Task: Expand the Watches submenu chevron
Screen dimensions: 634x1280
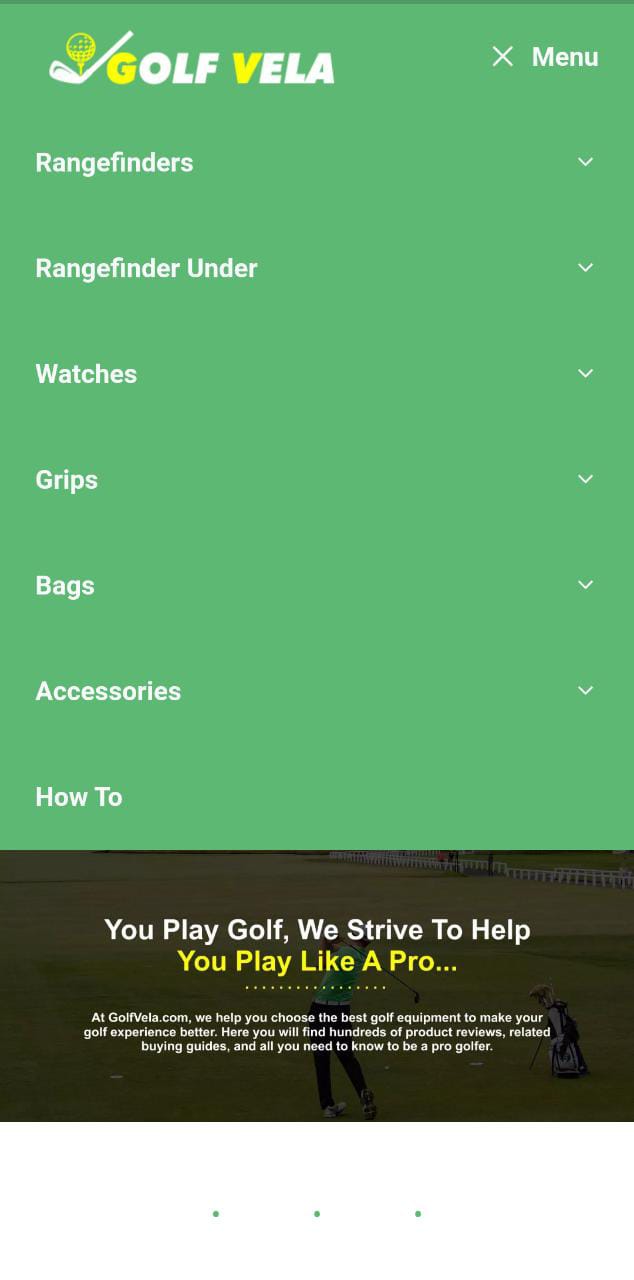Action: point(586,374)
